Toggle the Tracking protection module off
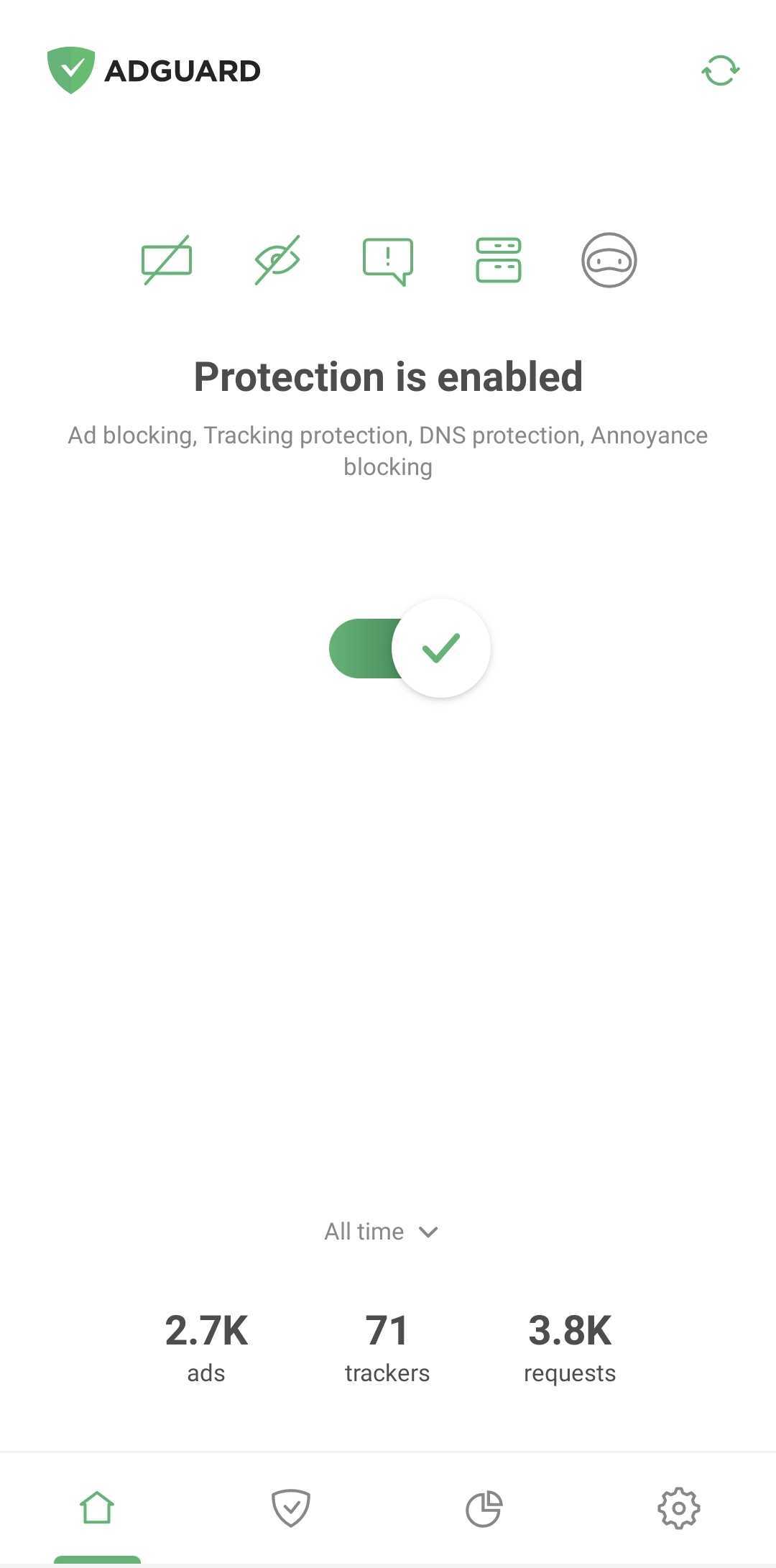The height and width of the screenshot is (1568, 776). (x=277, y=260)
